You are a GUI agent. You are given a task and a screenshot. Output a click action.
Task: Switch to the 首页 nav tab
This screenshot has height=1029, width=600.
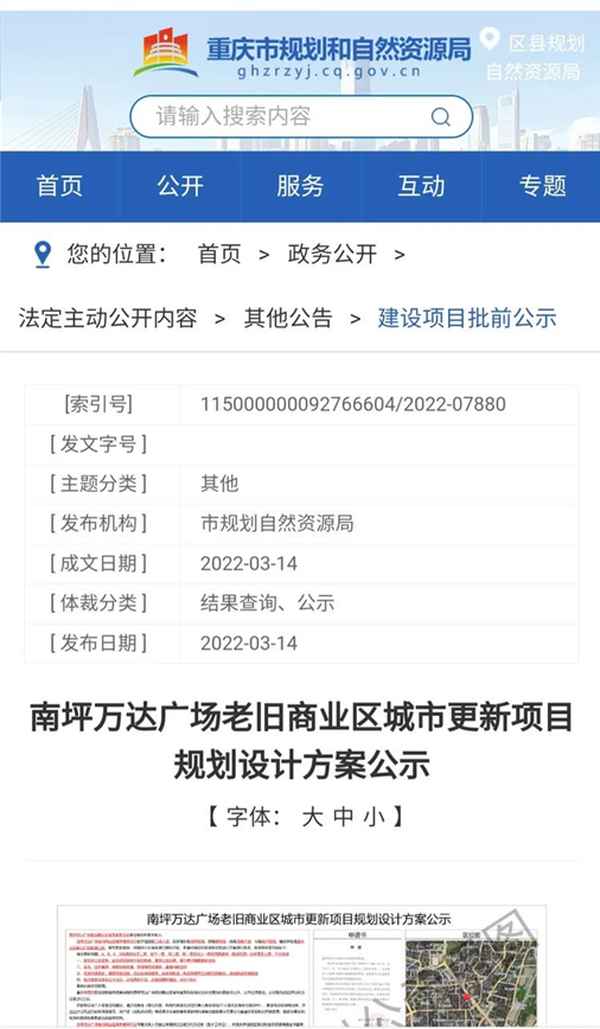click(x=60, y=186)
